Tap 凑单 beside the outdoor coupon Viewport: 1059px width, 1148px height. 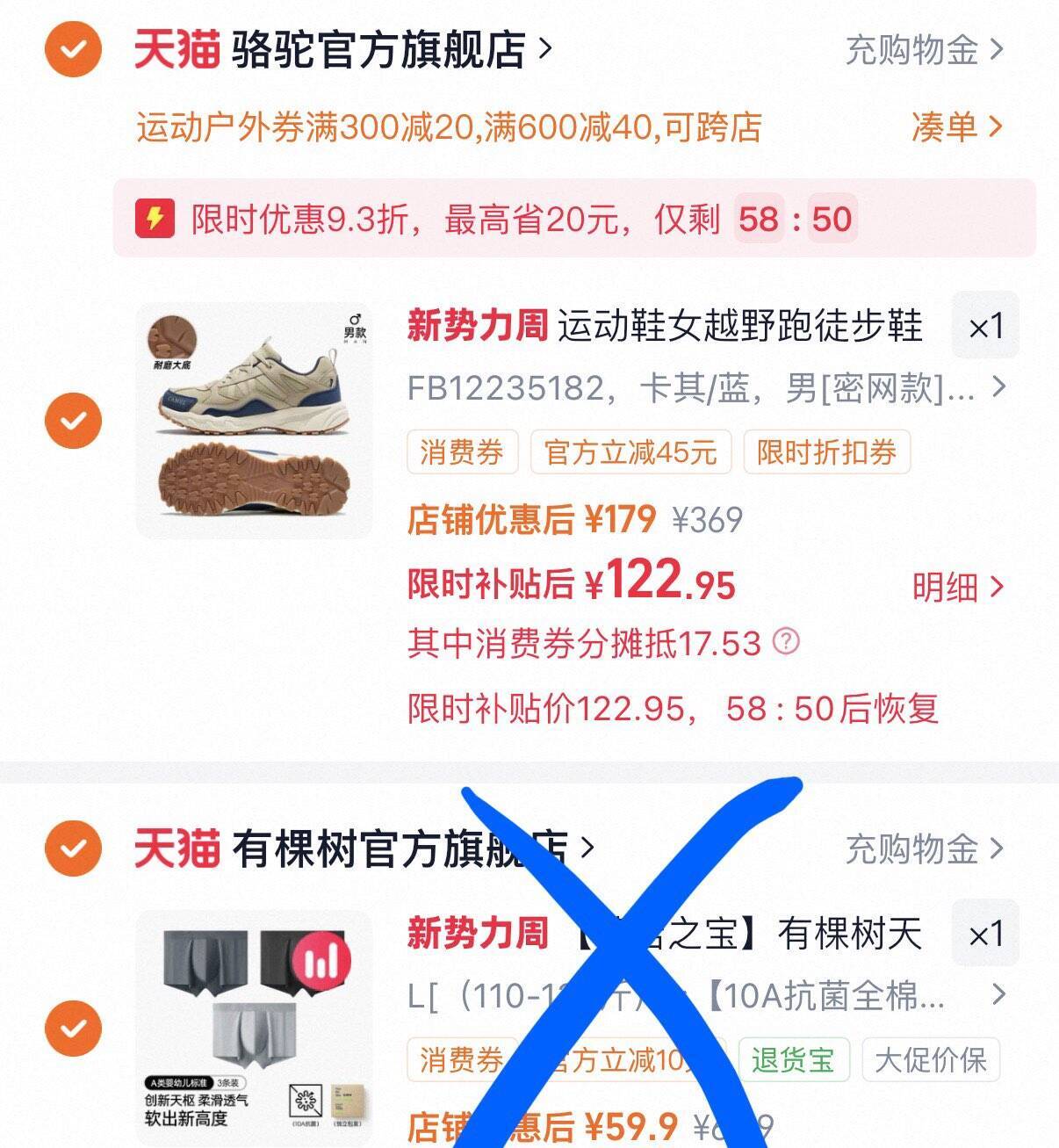955,128
